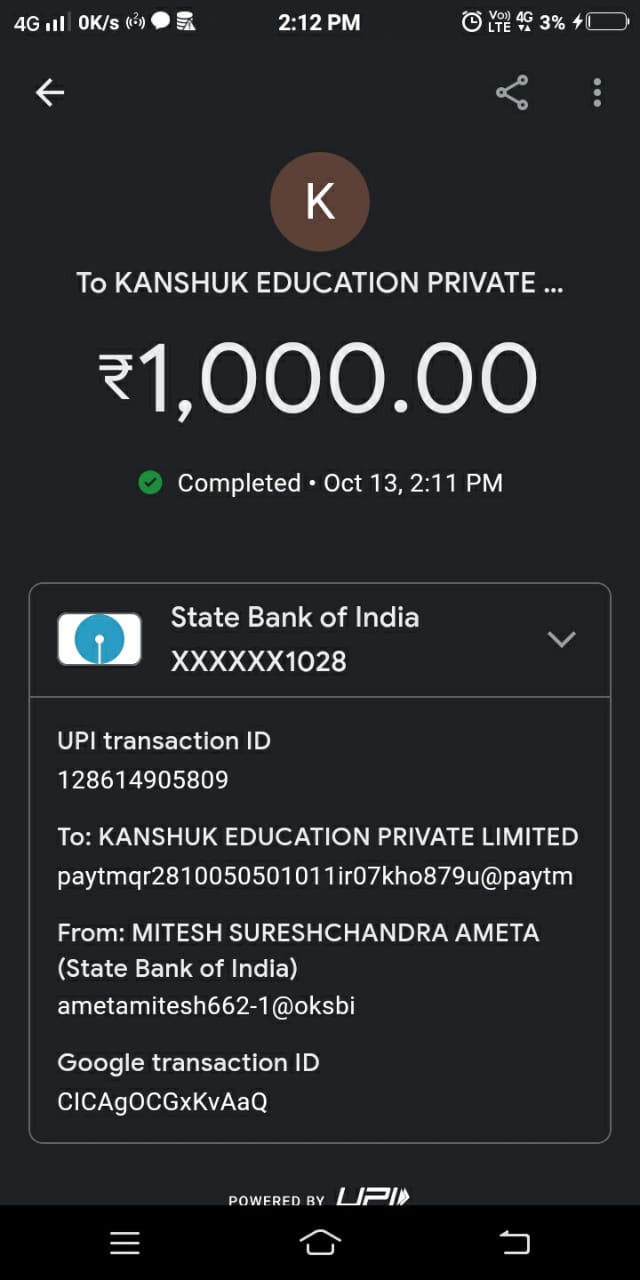Open KANSHUK EDUCATION profile avatar
This screenshot has height=1280, width=640.
click(x=320, y=202)
